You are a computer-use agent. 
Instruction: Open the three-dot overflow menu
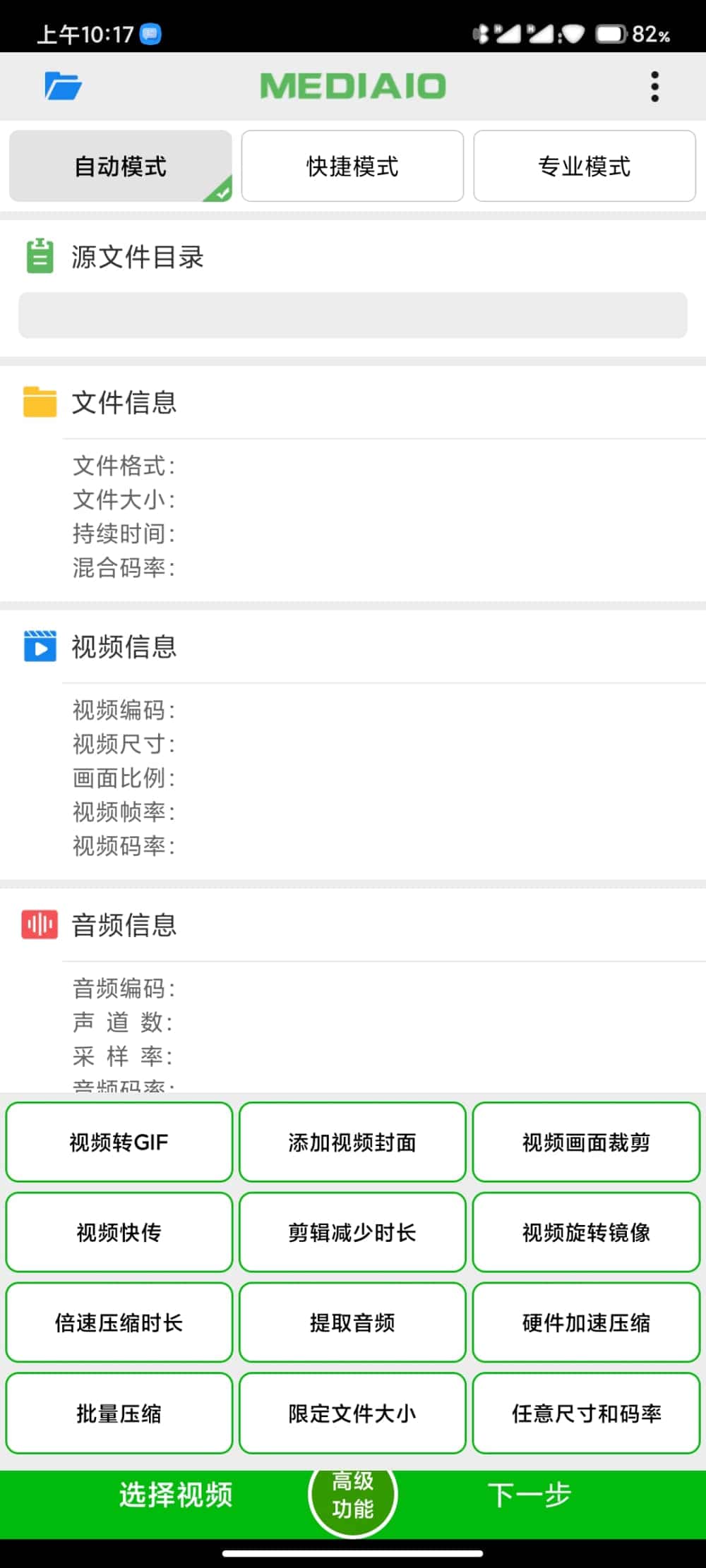click(x=654, y=86)
